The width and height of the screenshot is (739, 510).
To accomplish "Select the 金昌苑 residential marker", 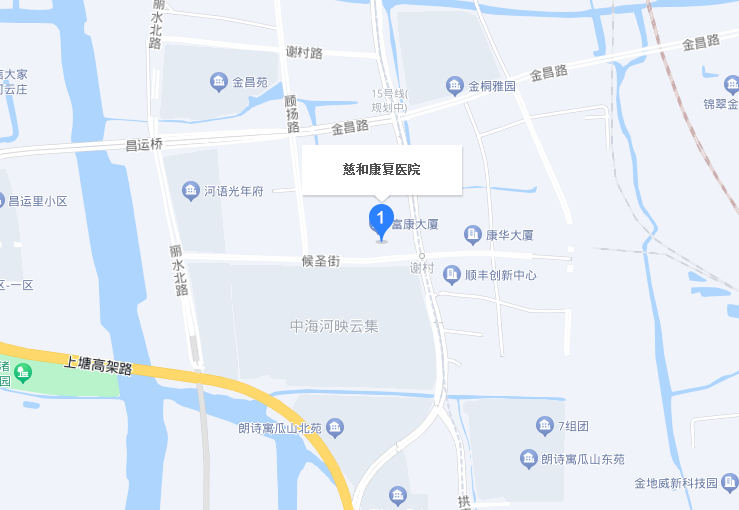I will pos(219,81).
